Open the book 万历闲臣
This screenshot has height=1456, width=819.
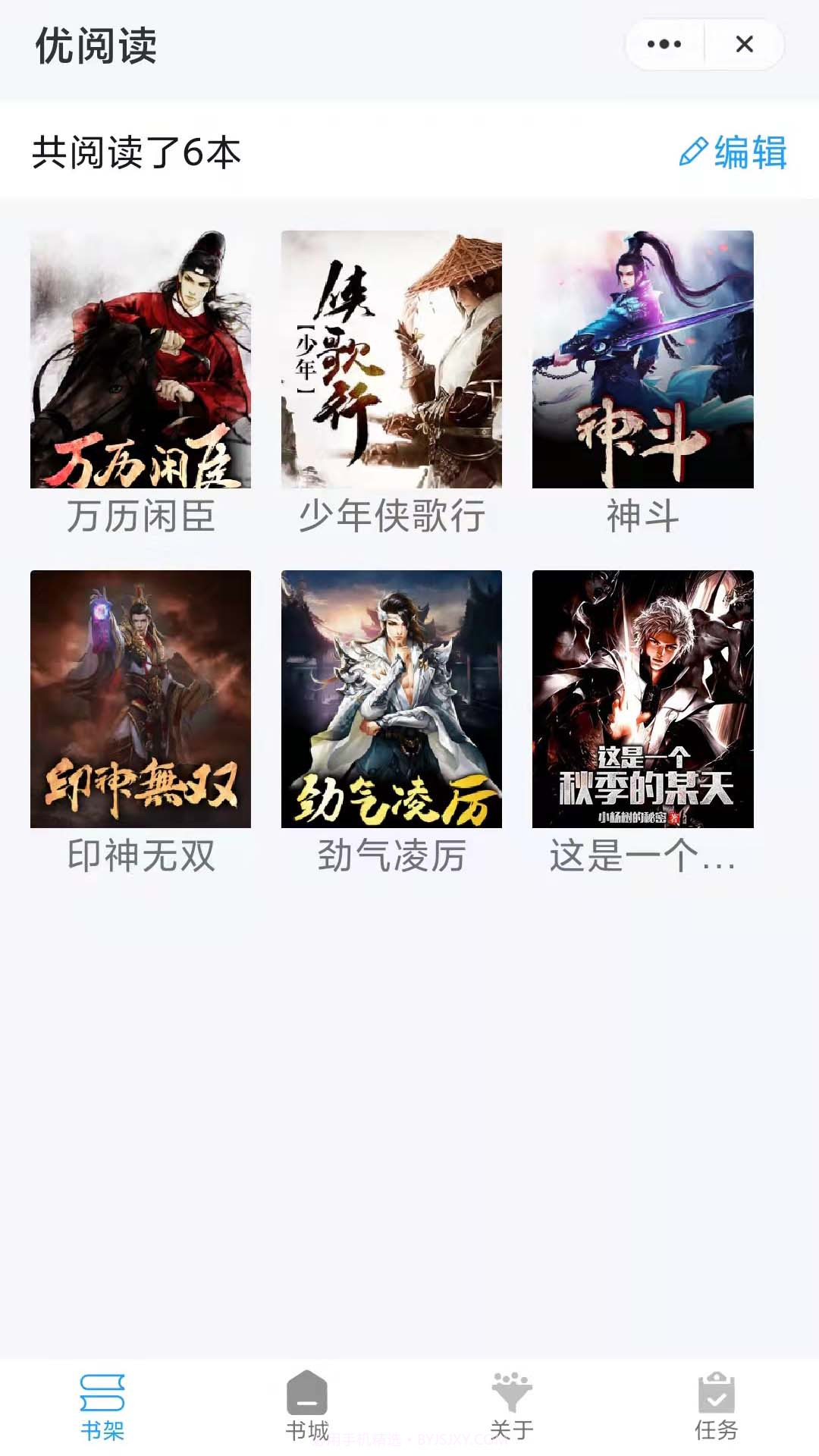(141, 360)
